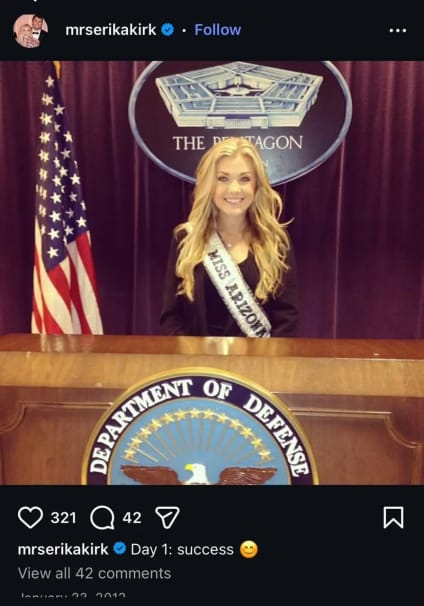Like this post with the heart icon
The image size is (424, 606).
point(31,517)
